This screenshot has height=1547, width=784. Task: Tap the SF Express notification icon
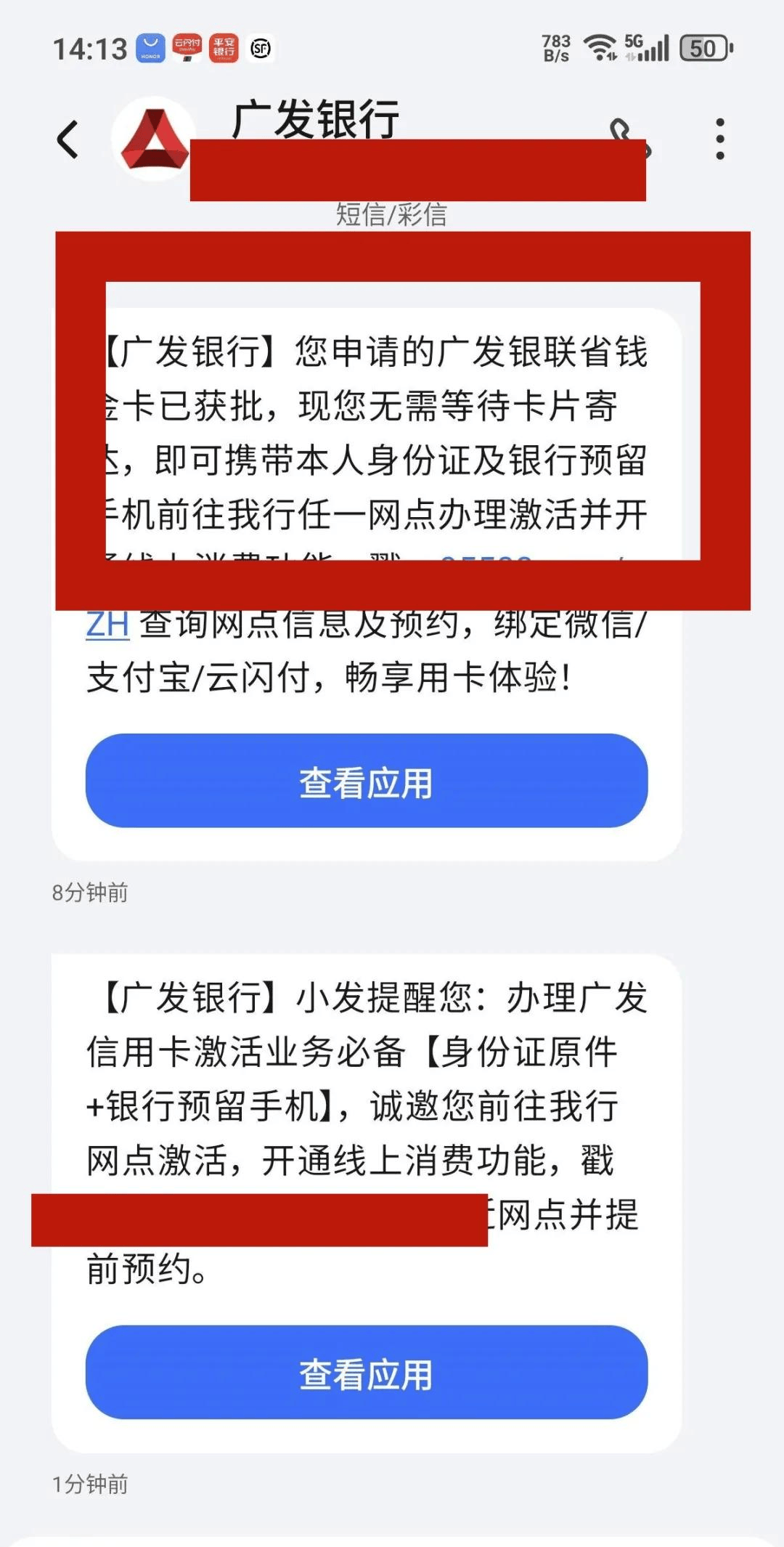tap(262, 47)
